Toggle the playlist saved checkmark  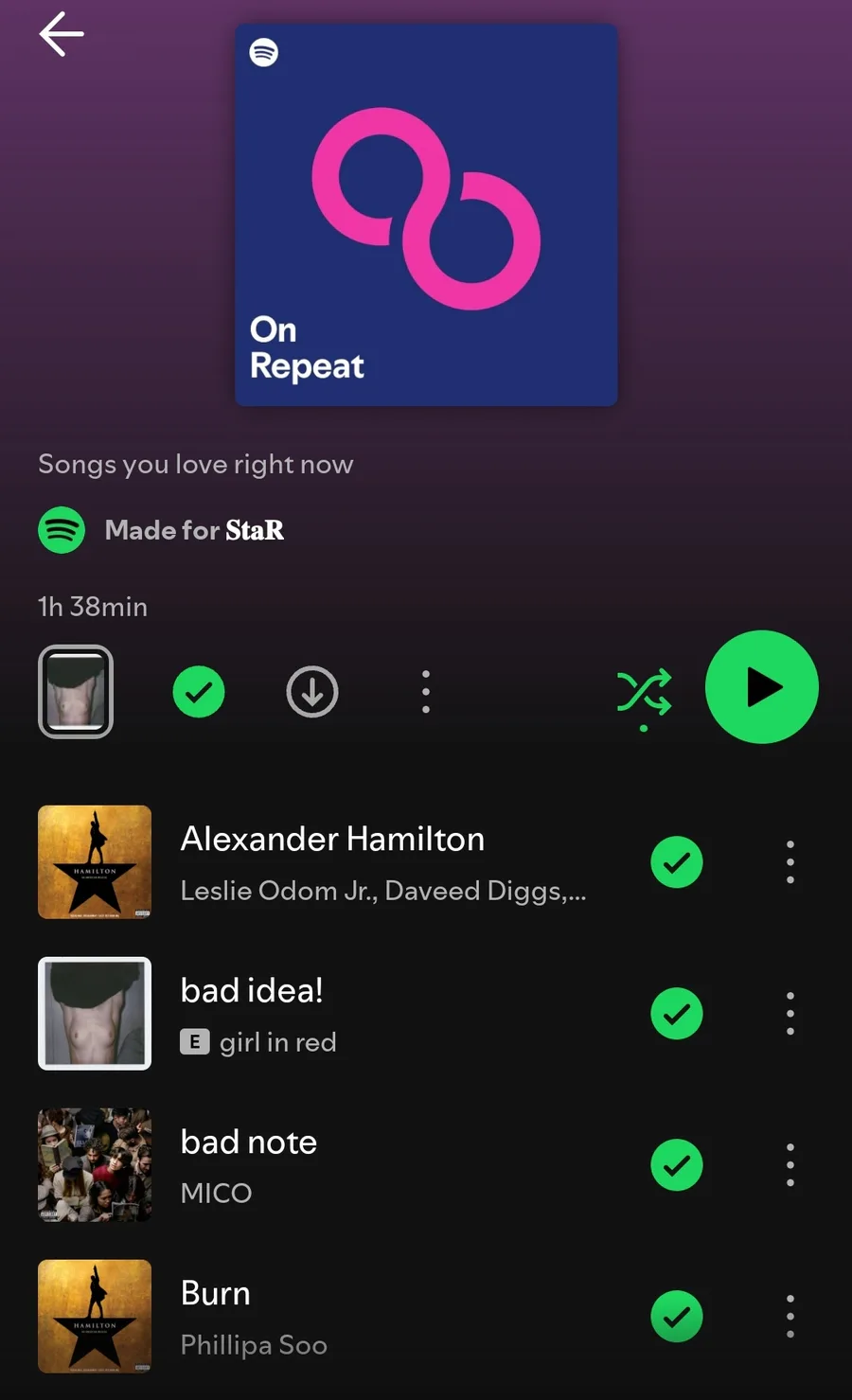[199, 692]
